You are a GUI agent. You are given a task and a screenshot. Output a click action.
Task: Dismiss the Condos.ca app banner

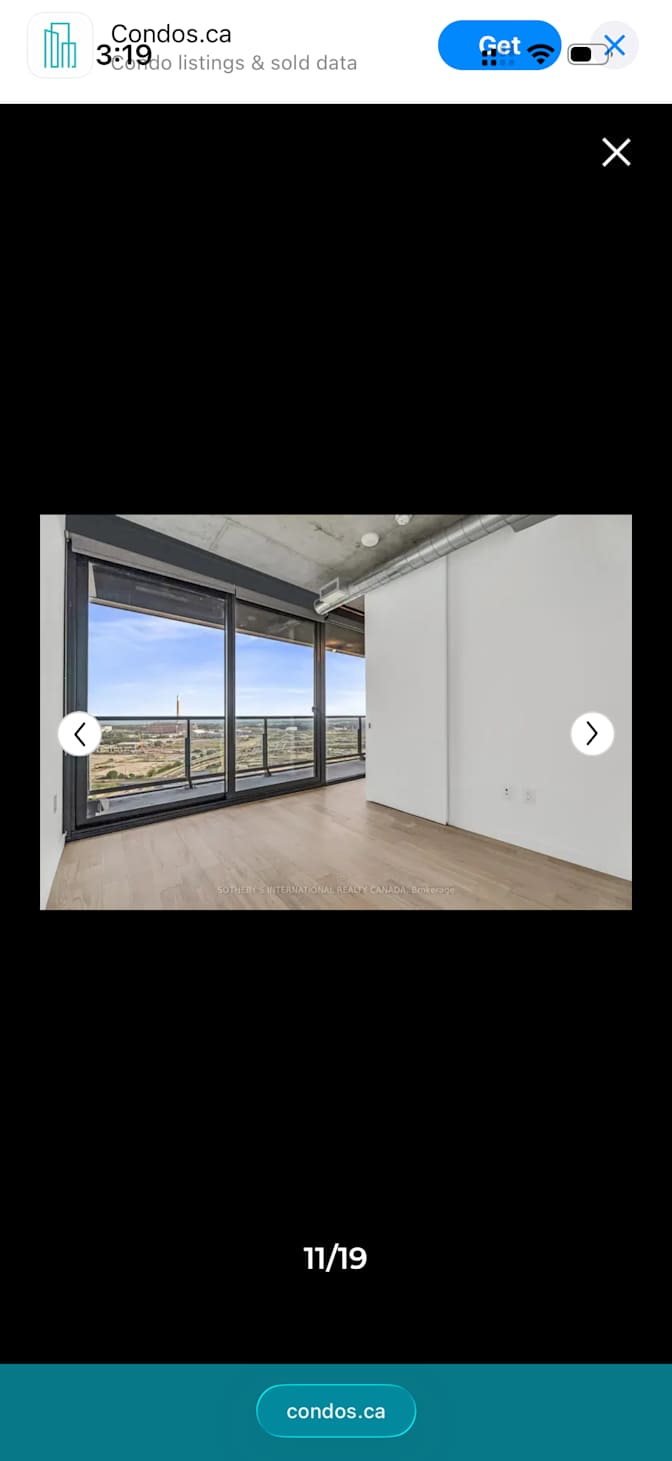point(616,45)
